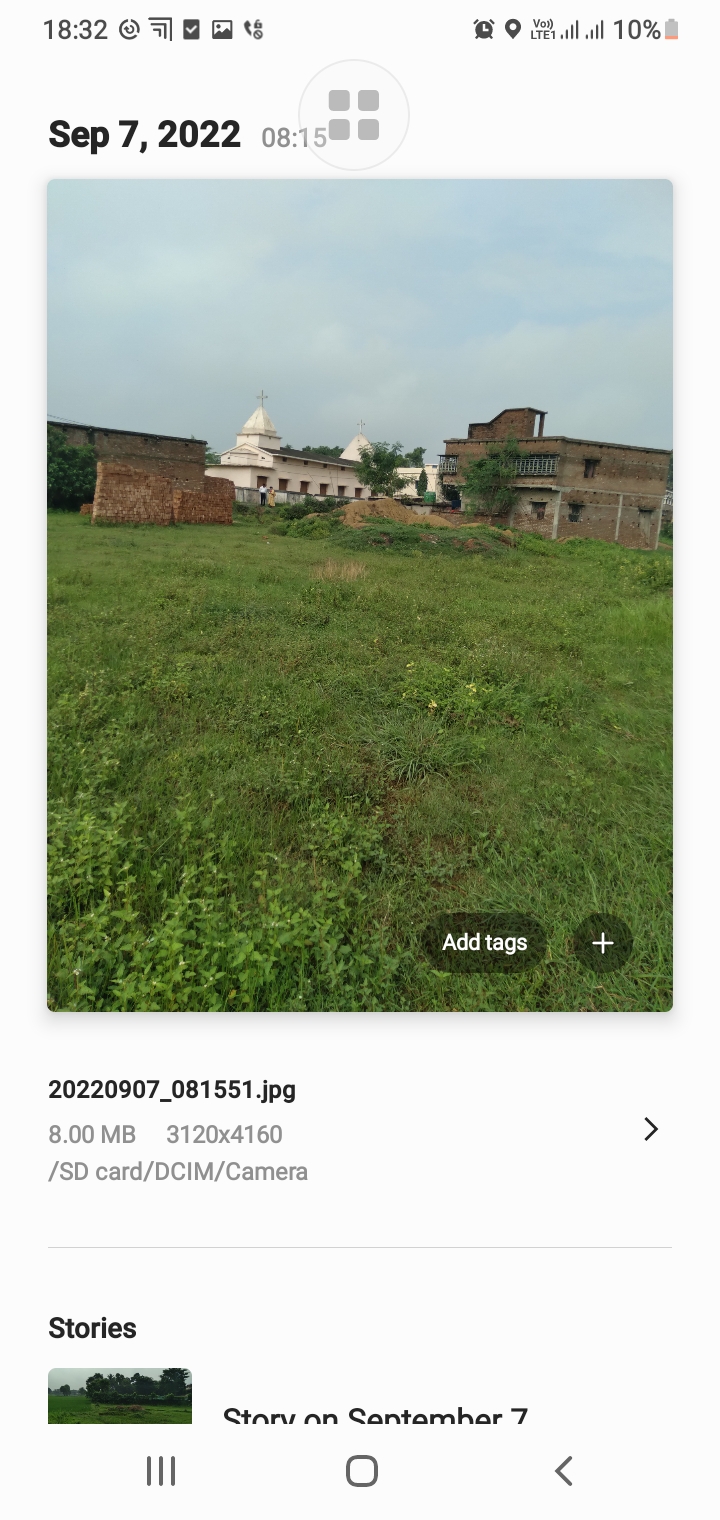The width and height of the screenshot is (720, 1520).
Task: Go back with the navigation bar
Action: coord(563,1471)
